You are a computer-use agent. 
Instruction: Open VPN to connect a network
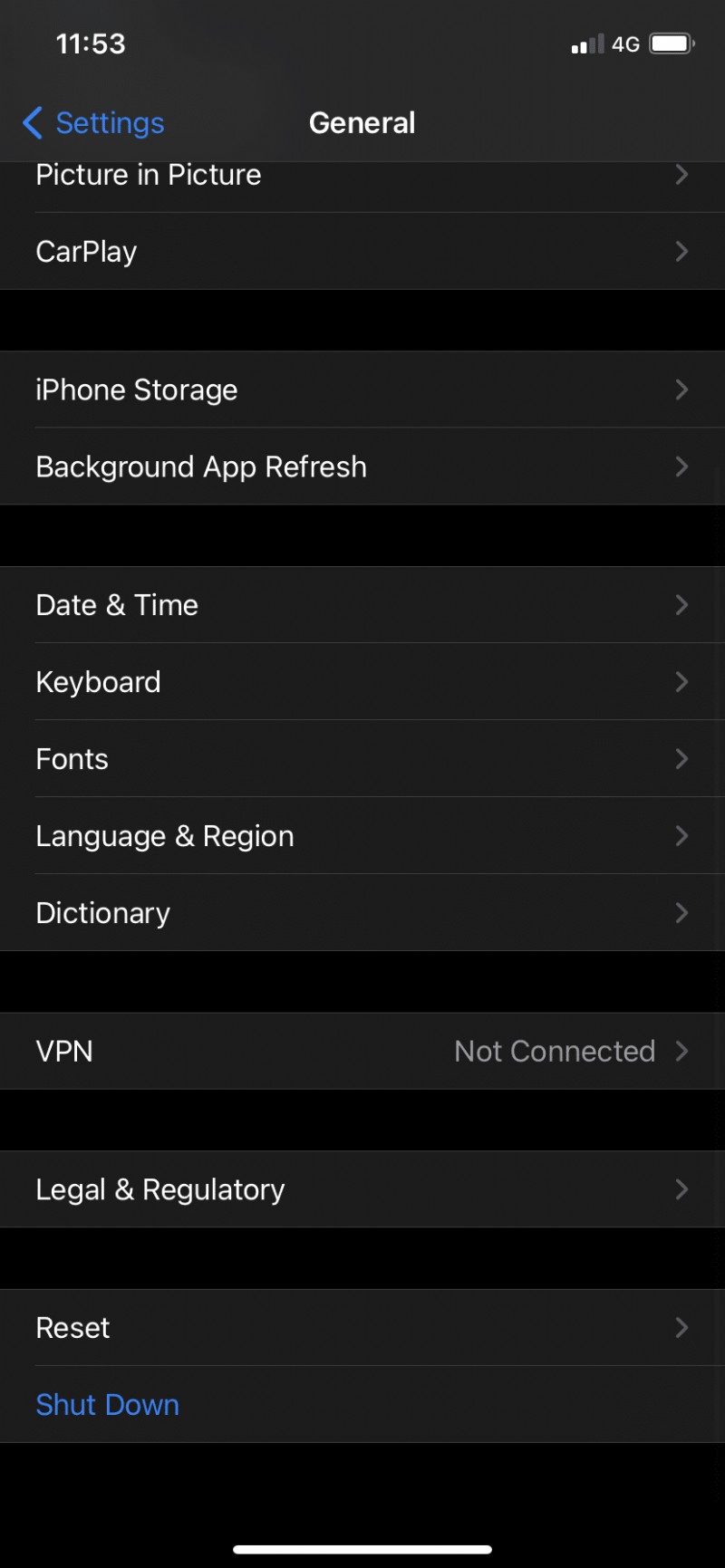point(362,1051)
